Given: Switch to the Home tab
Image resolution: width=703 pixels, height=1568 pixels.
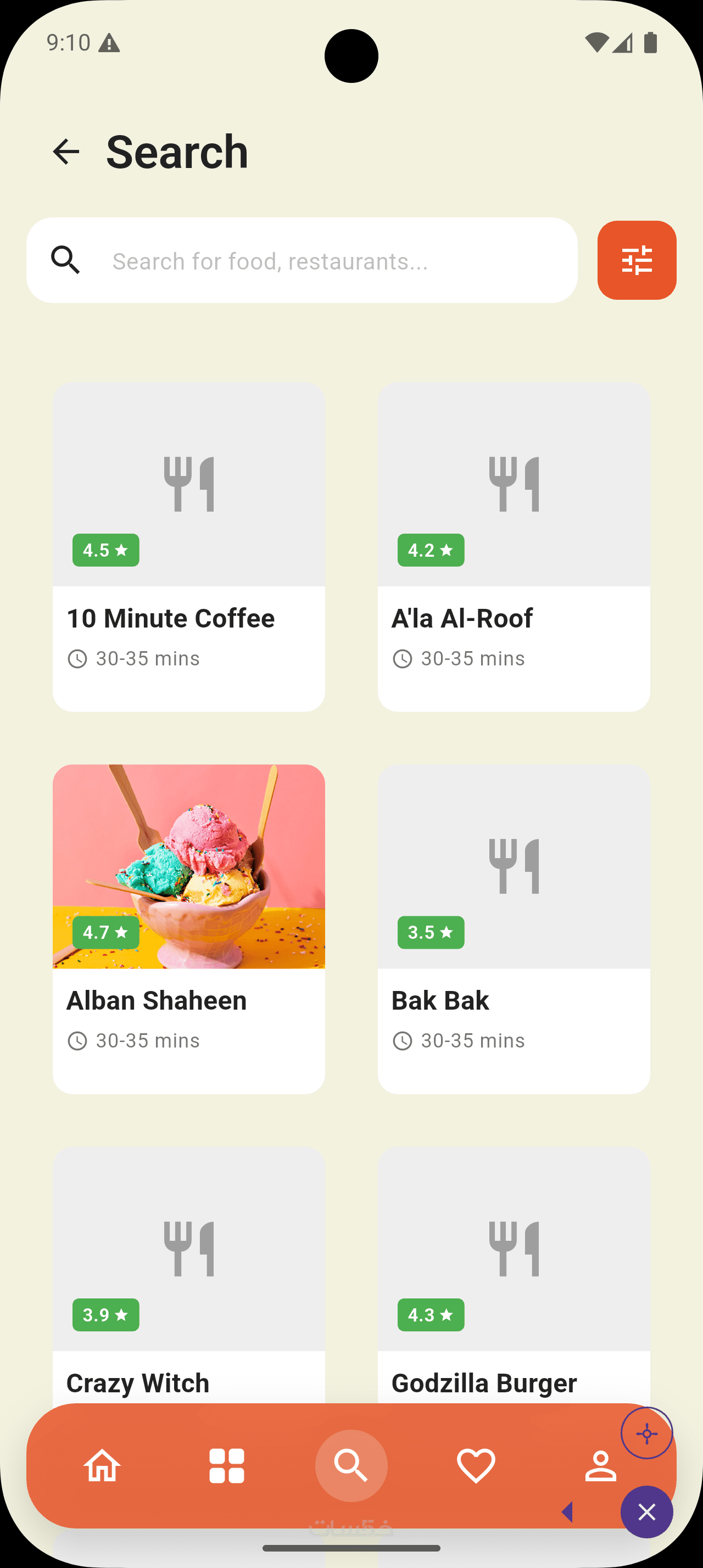Looking at the screenshot, I should 102,1466.
